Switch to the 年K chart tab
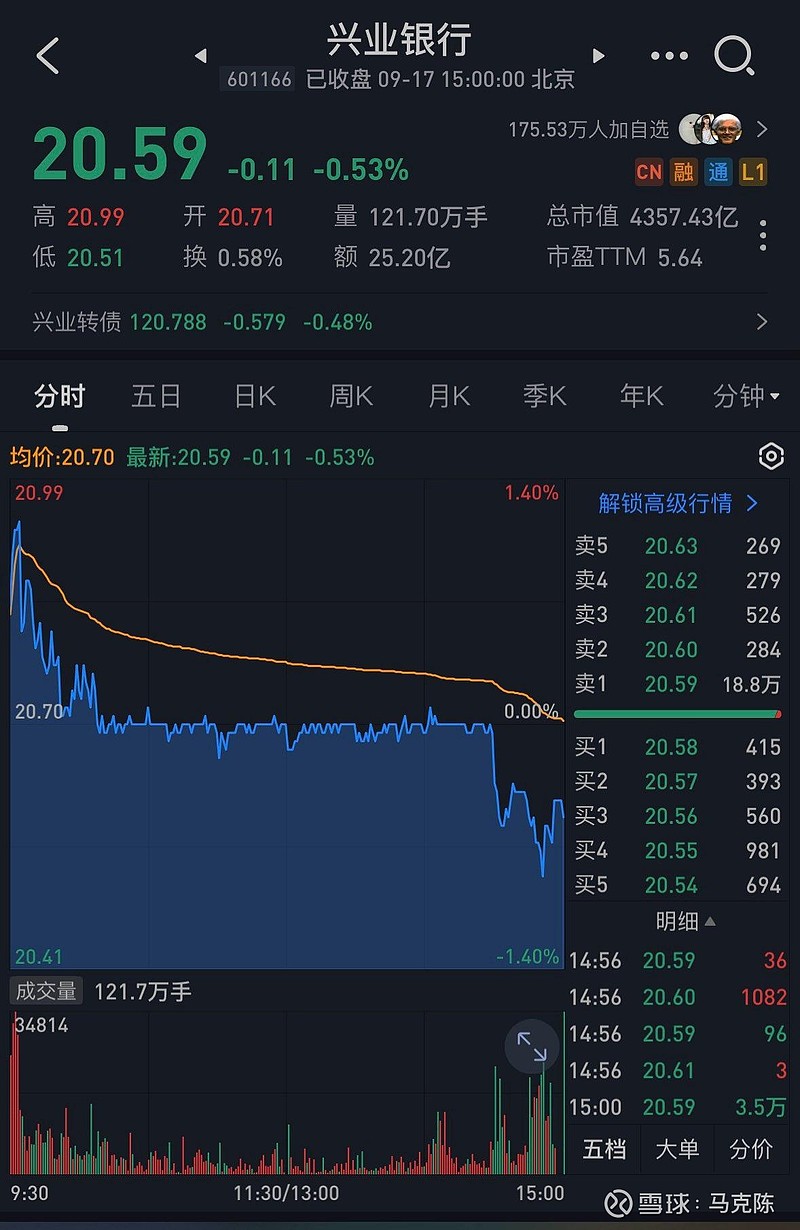 641,397
